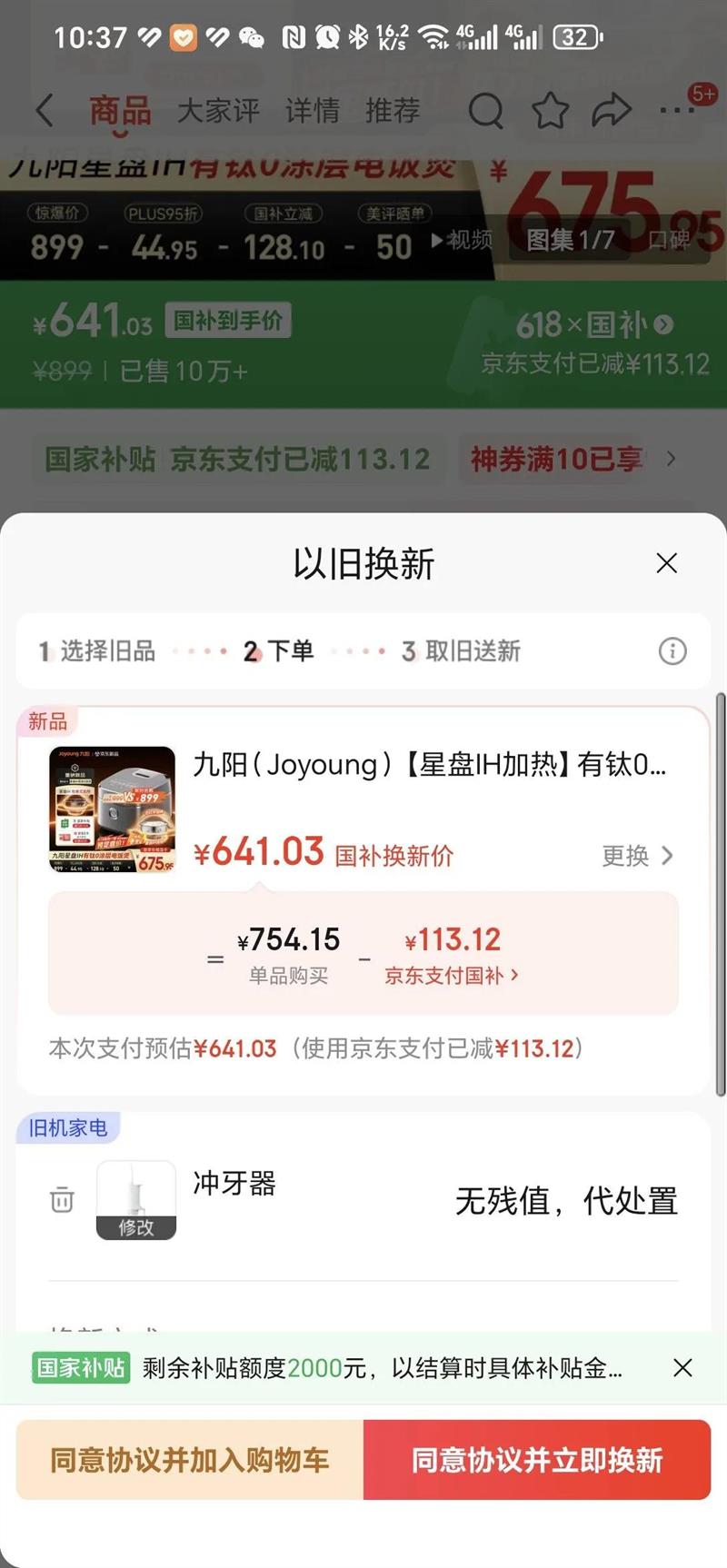Tap 修改 on the 冲牙器 image
The image size is (727, 1568).
pyautogui.click(x=136, y=1226)
